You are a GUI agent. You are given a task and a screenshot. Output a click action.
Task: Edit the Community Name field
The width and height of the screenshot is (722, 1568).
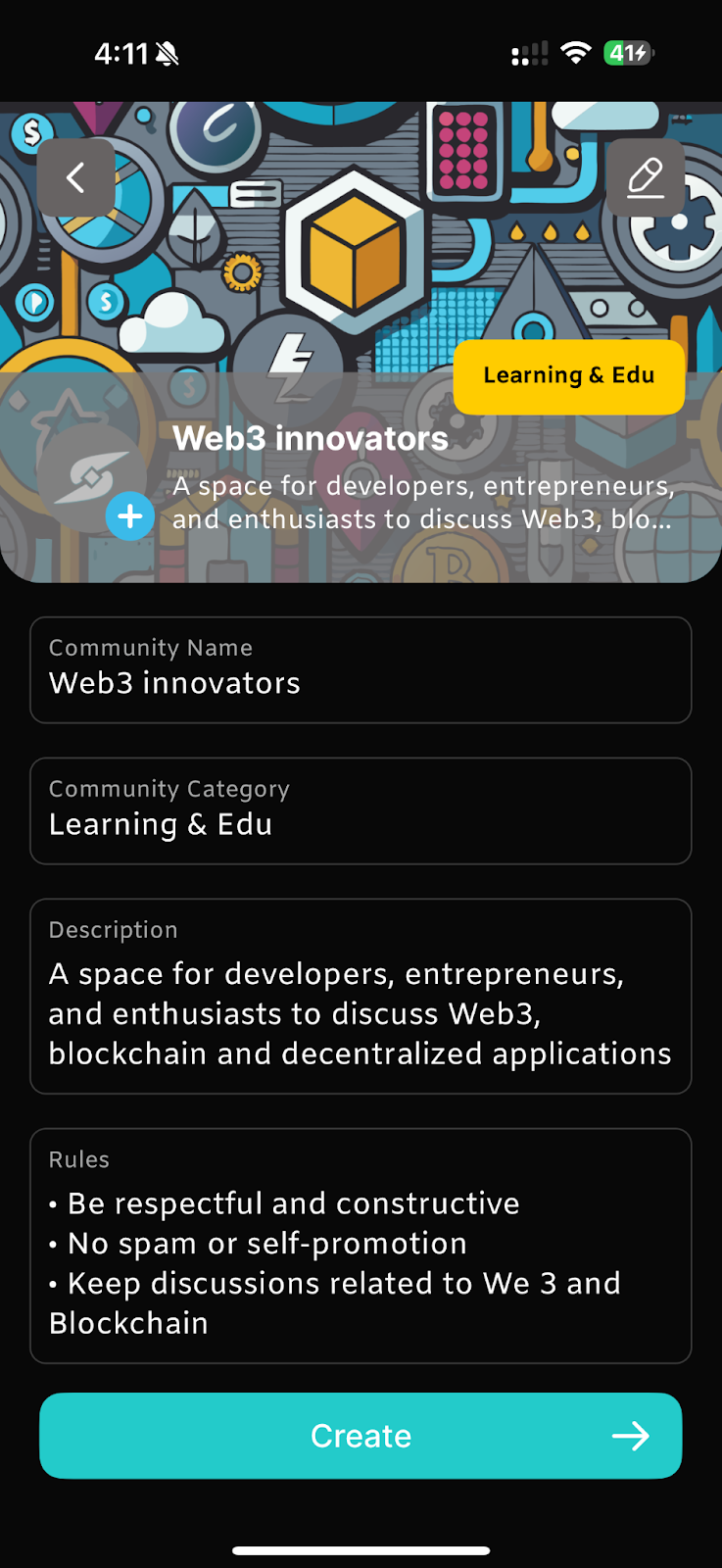coord(361,670)
